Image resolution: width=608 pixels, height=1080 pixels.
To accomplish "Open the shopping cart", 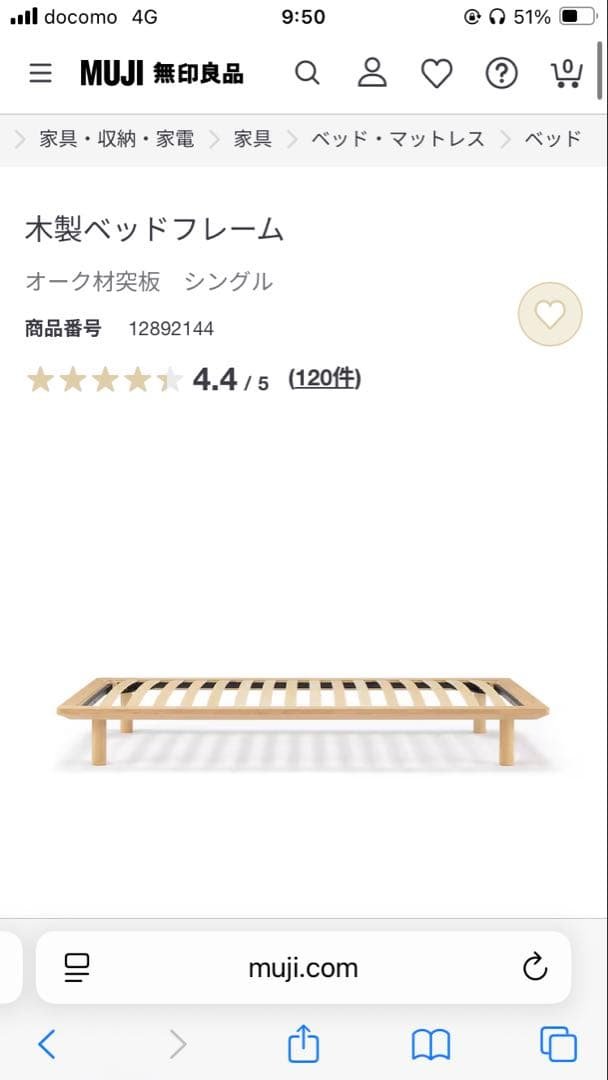I will click(x=566, y=73).
